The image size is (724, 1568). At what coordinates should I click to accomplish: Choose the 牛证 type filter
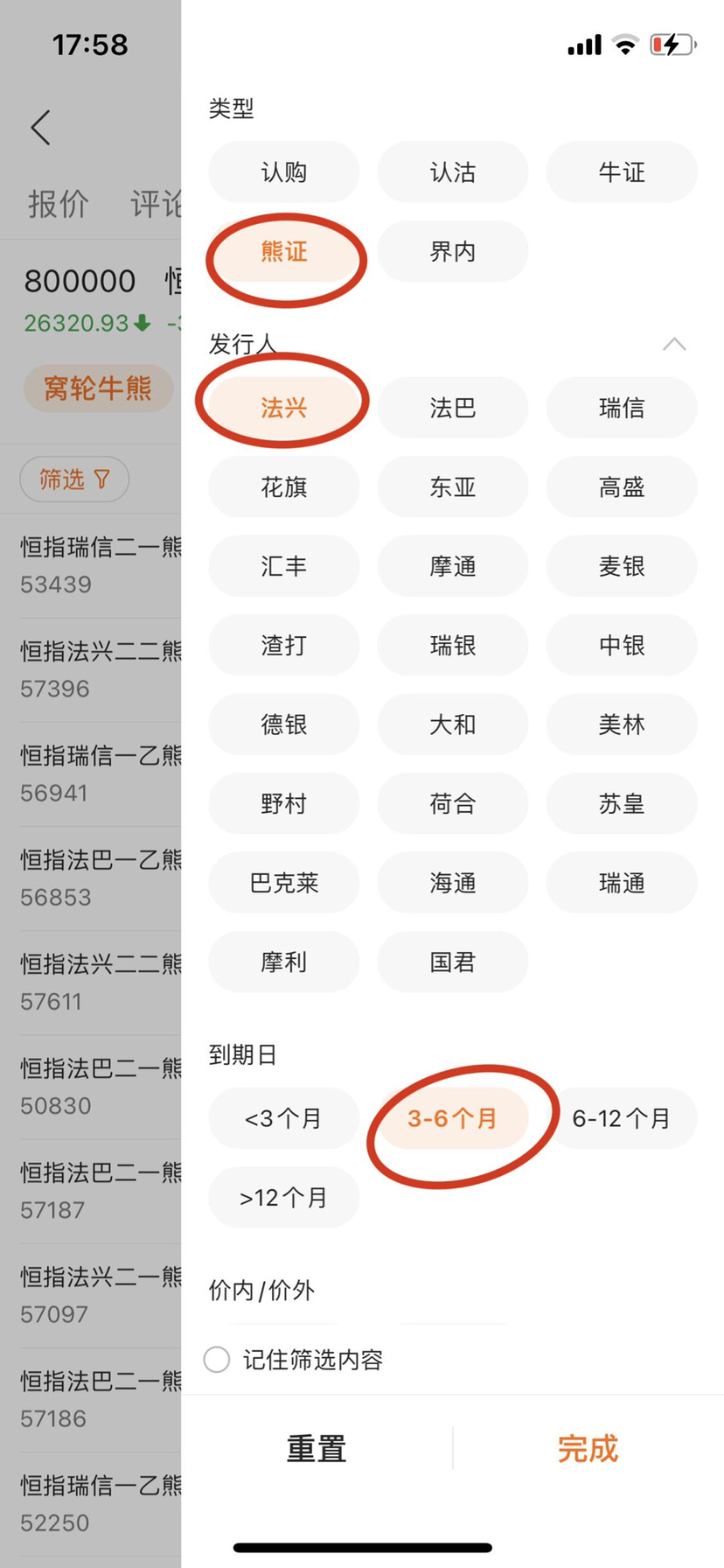(621, 172)
